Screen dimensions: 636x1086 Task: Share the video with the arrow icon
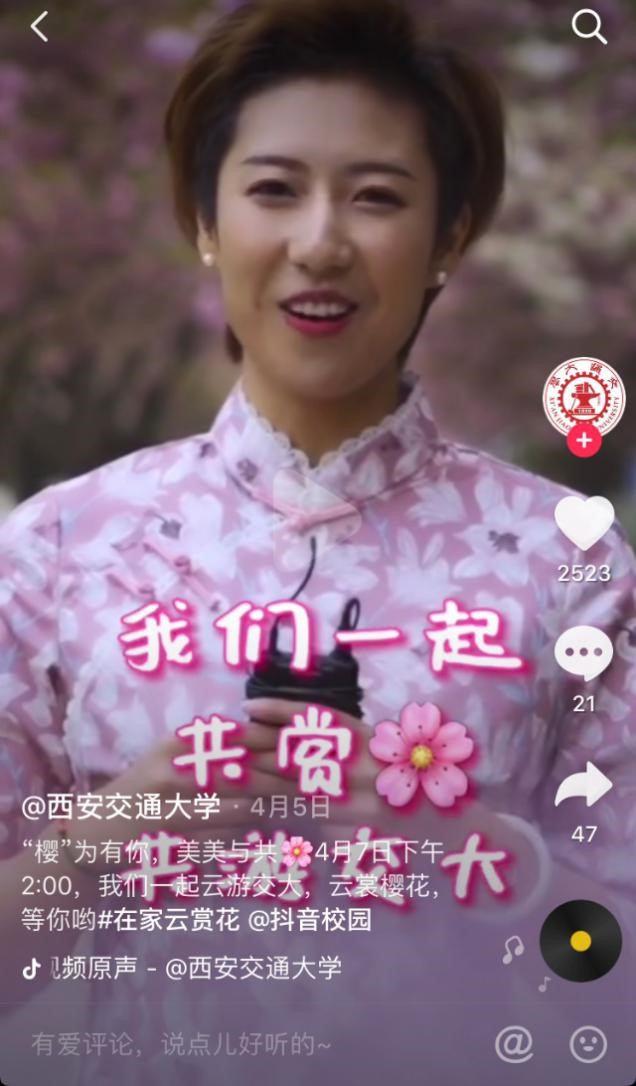click(583, 786)
